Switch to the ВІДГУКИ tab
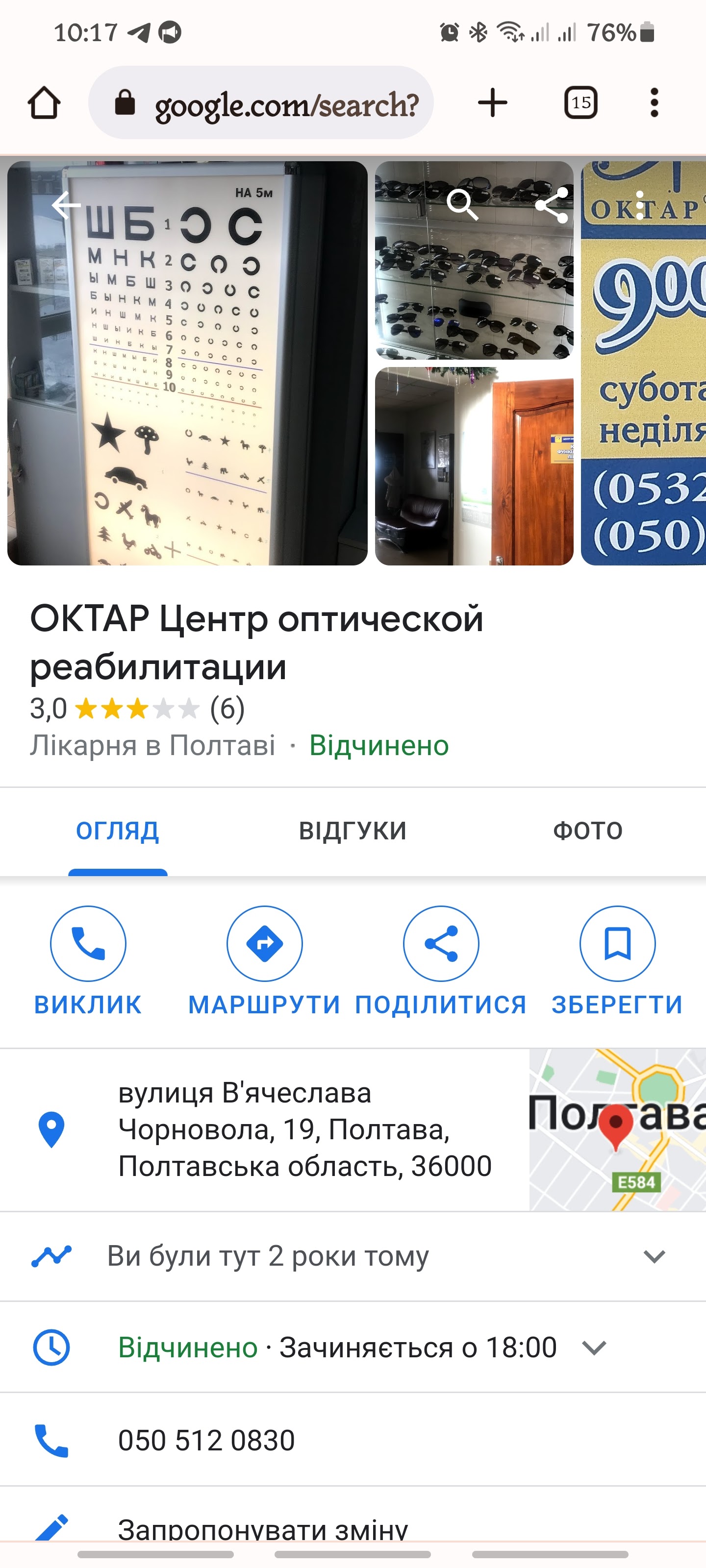This screenshot has width=706, height=1568. coord(352,831)
